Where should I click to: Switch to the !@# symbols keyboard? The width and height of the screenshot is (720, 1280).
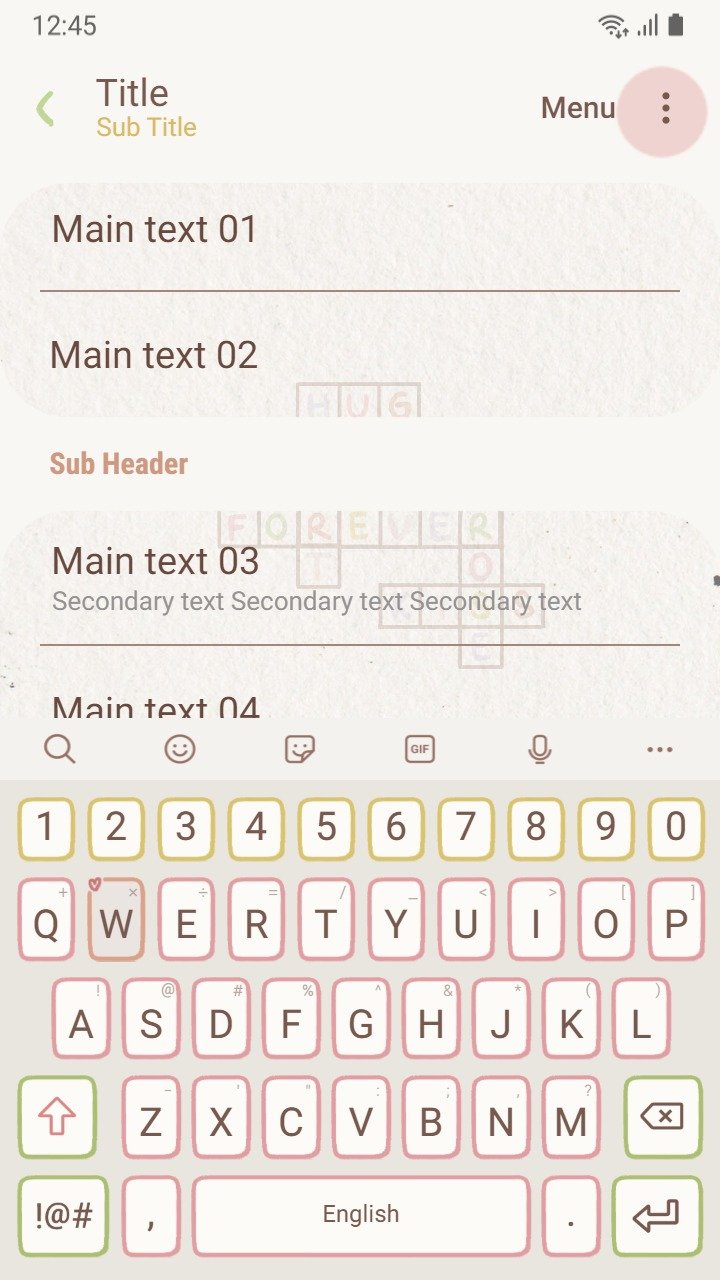[63, 1216]
